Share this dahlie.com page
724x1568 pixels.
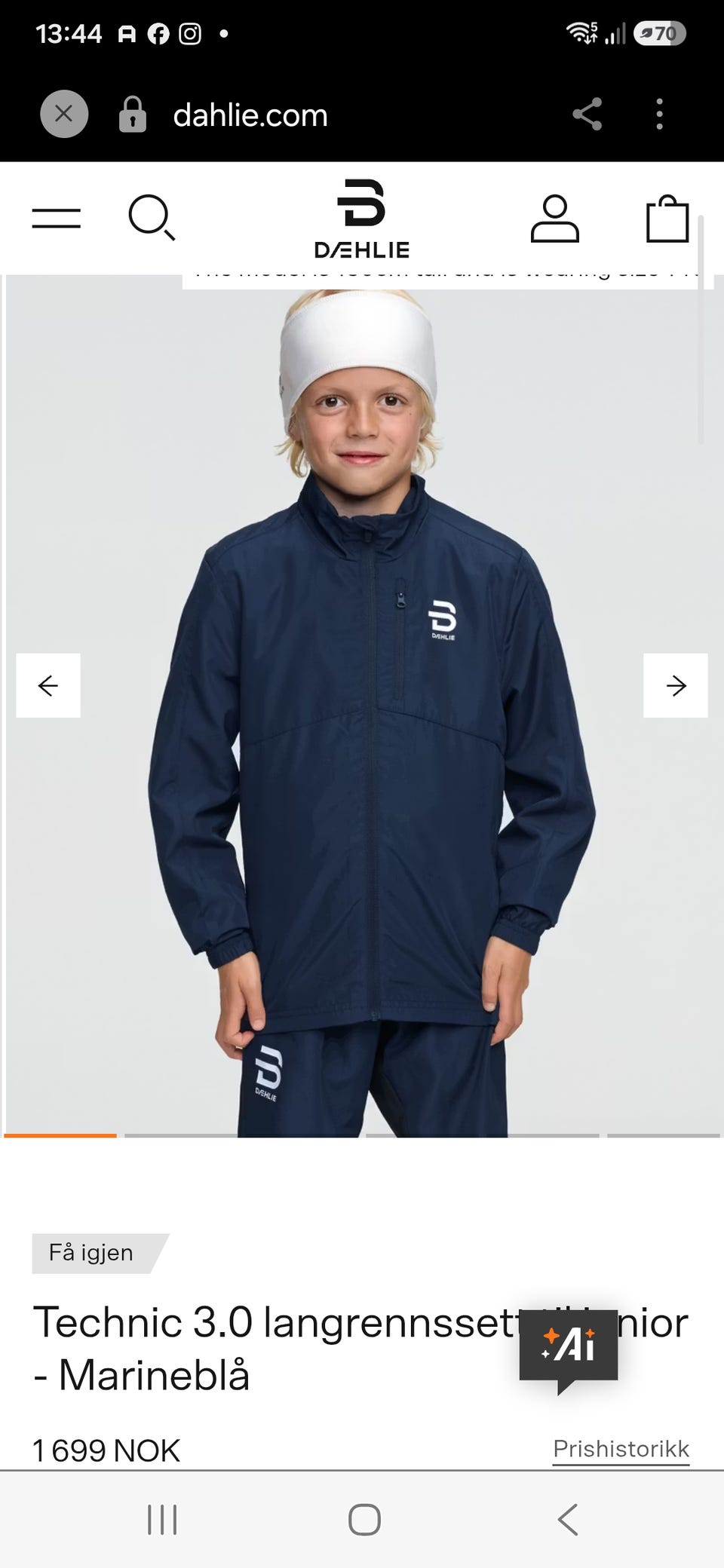(x=587, y=115)
